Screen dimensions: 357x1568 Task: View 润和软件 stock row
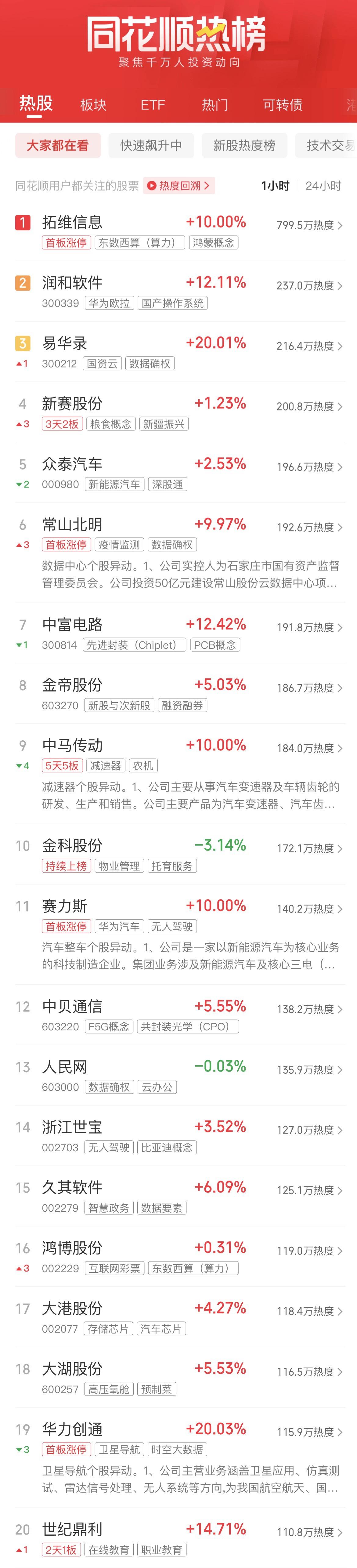click(72, 283)
